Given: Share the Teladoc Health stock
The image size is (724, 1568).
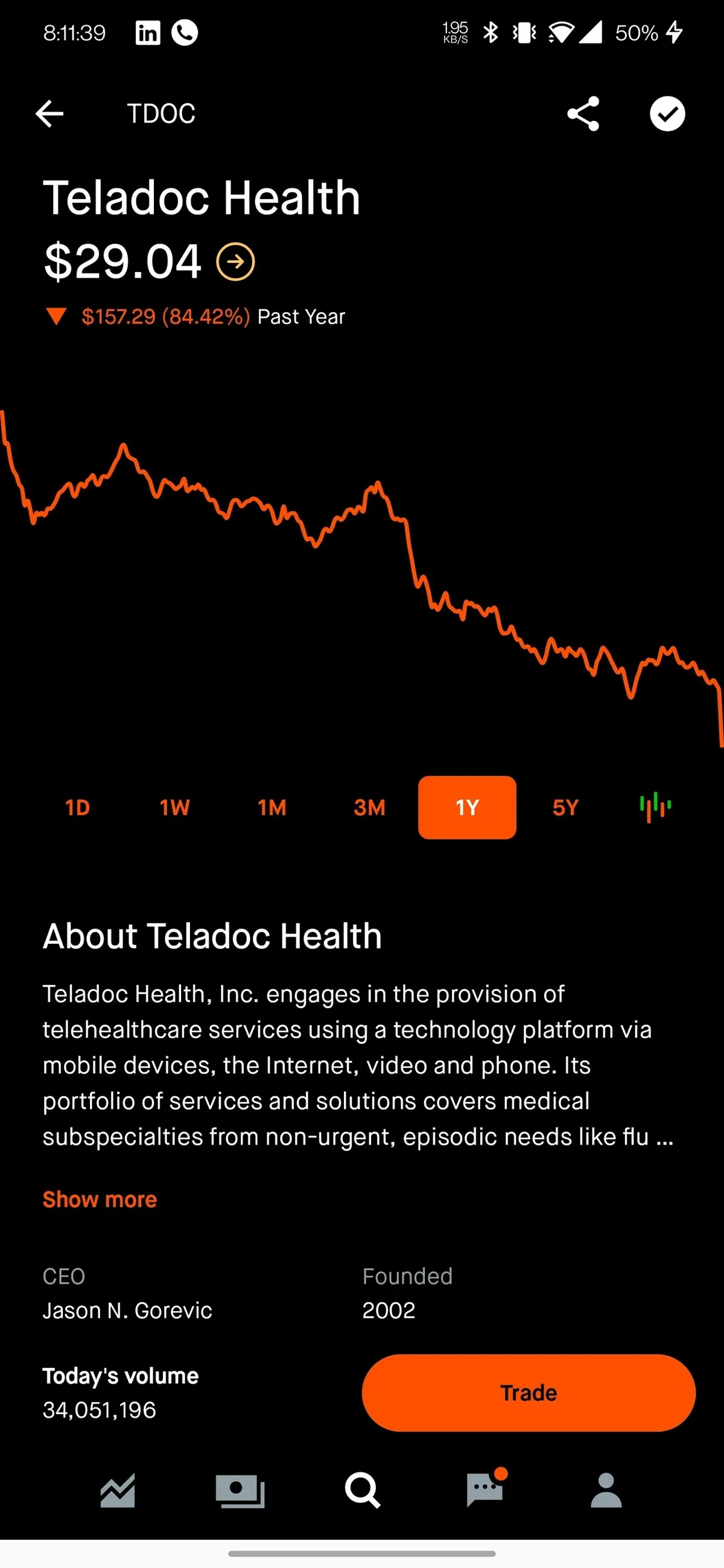Looking at the screenshot, I should [583, 114].
